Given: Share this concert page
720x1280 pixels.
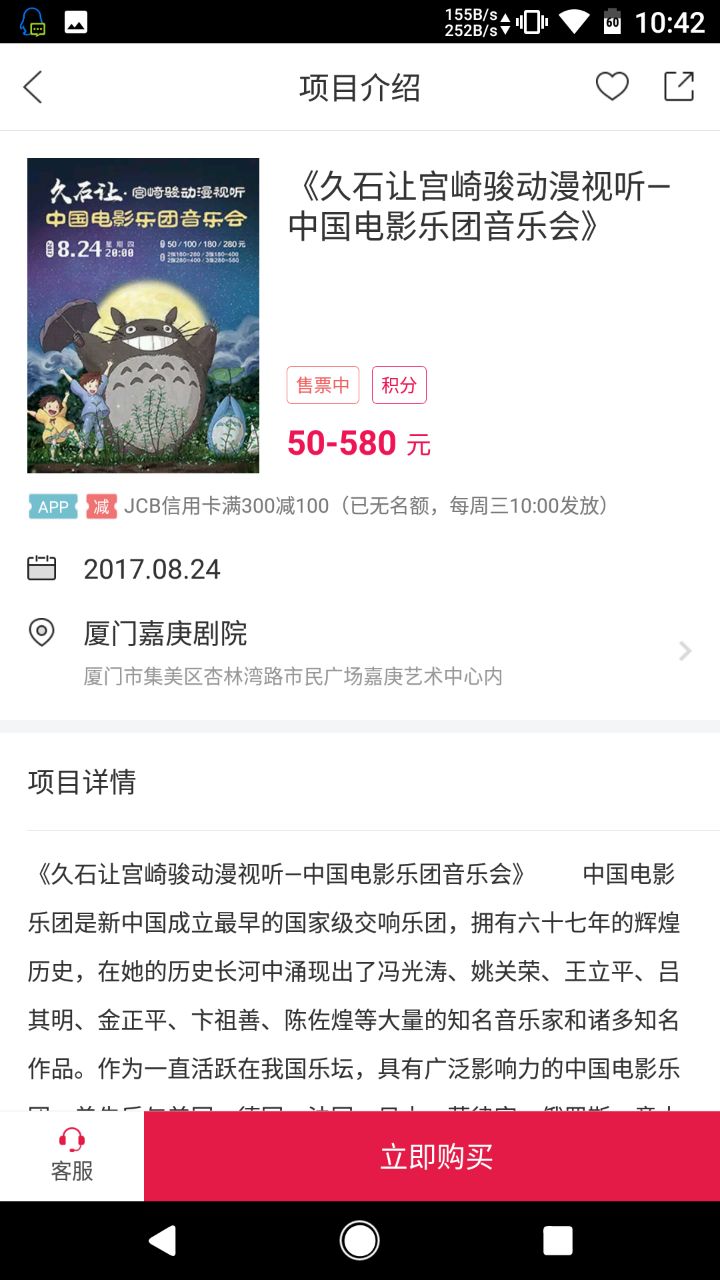Looking at the screenshot, I should pos(679,87).
